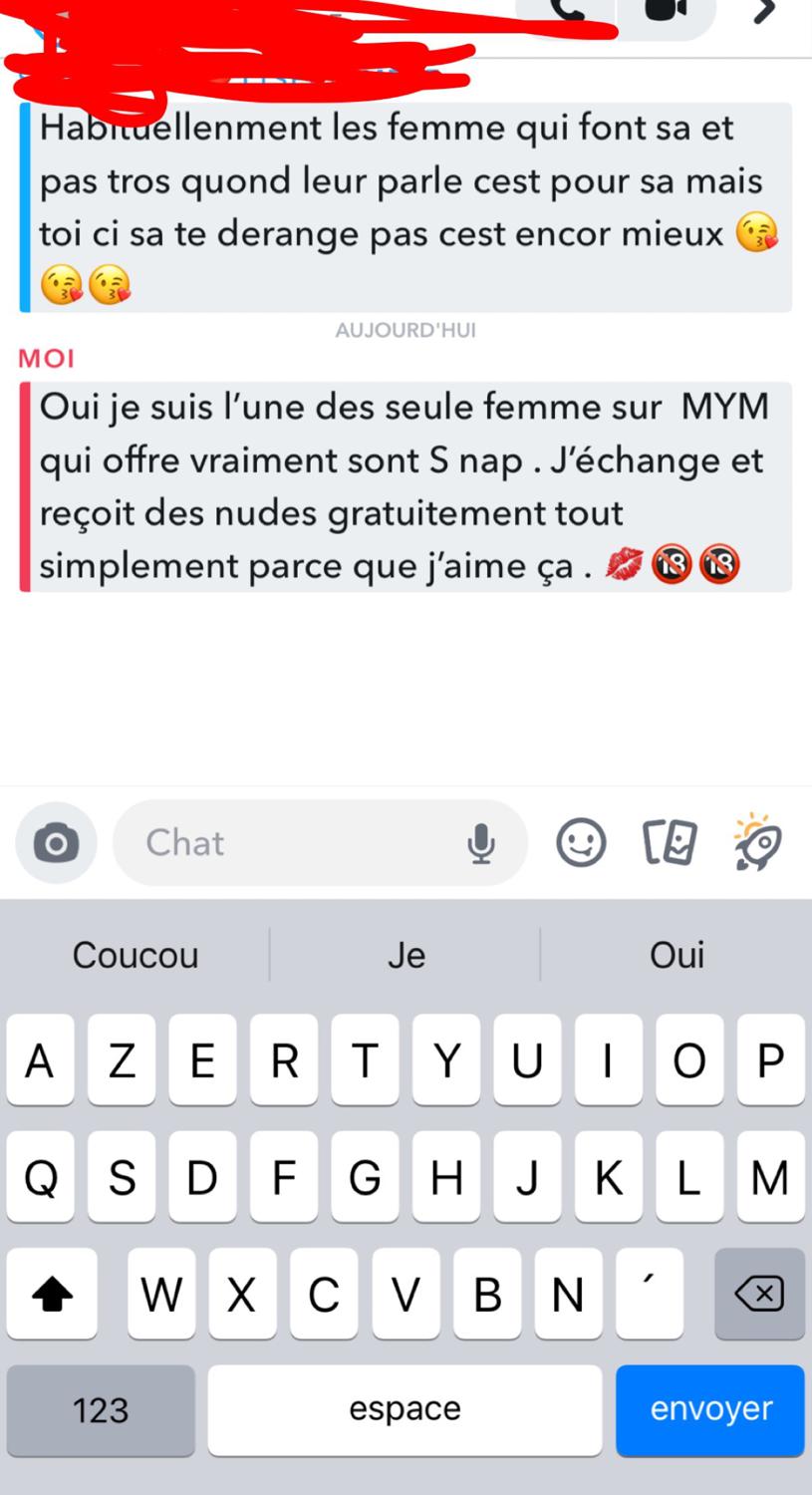Insert the suggested word Coucou
The image size is (812, 1495).
(x=135, y=955)
